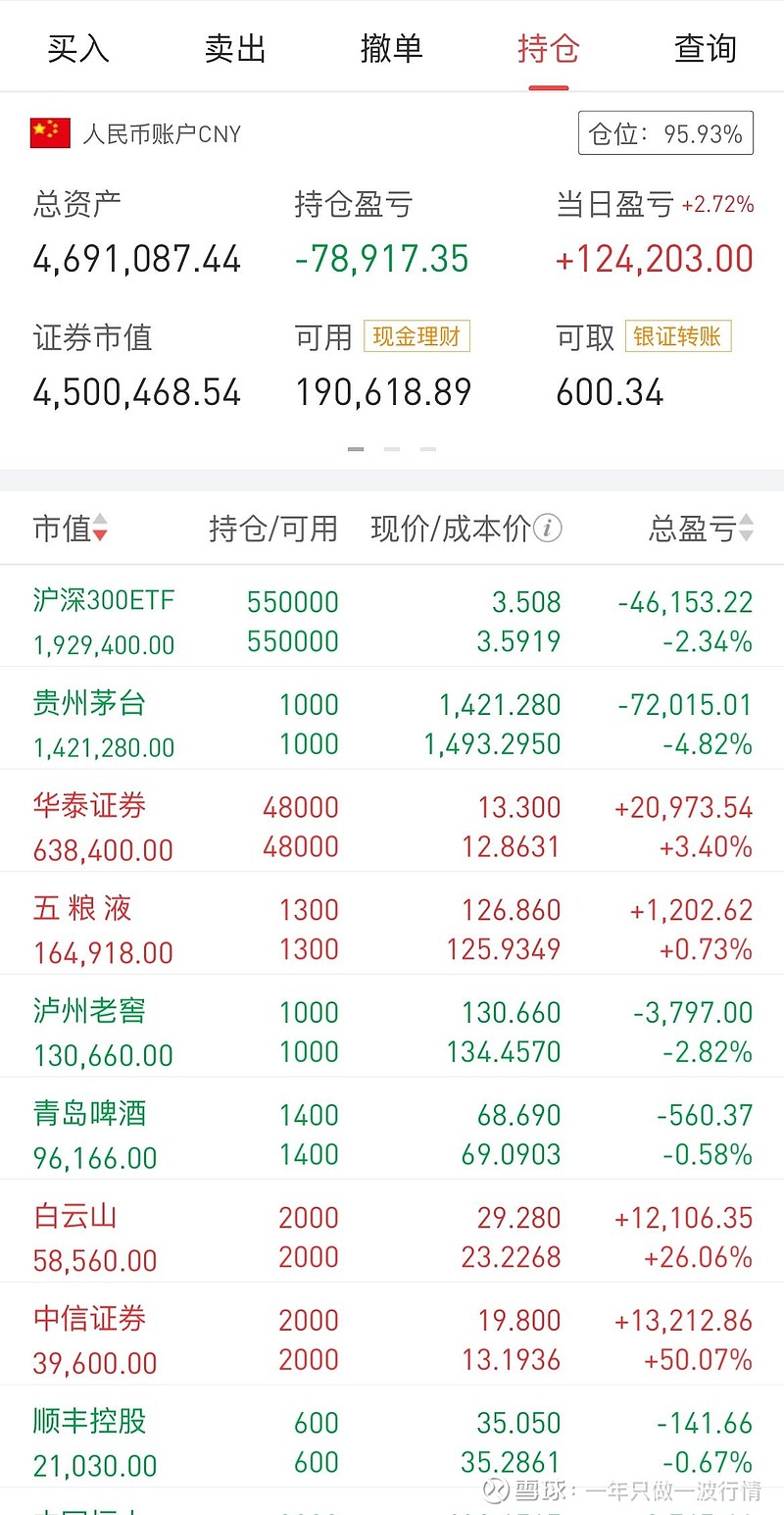Show info about 现价/成本价
This screenshot has height=1515, width=784.
point(548,529)
